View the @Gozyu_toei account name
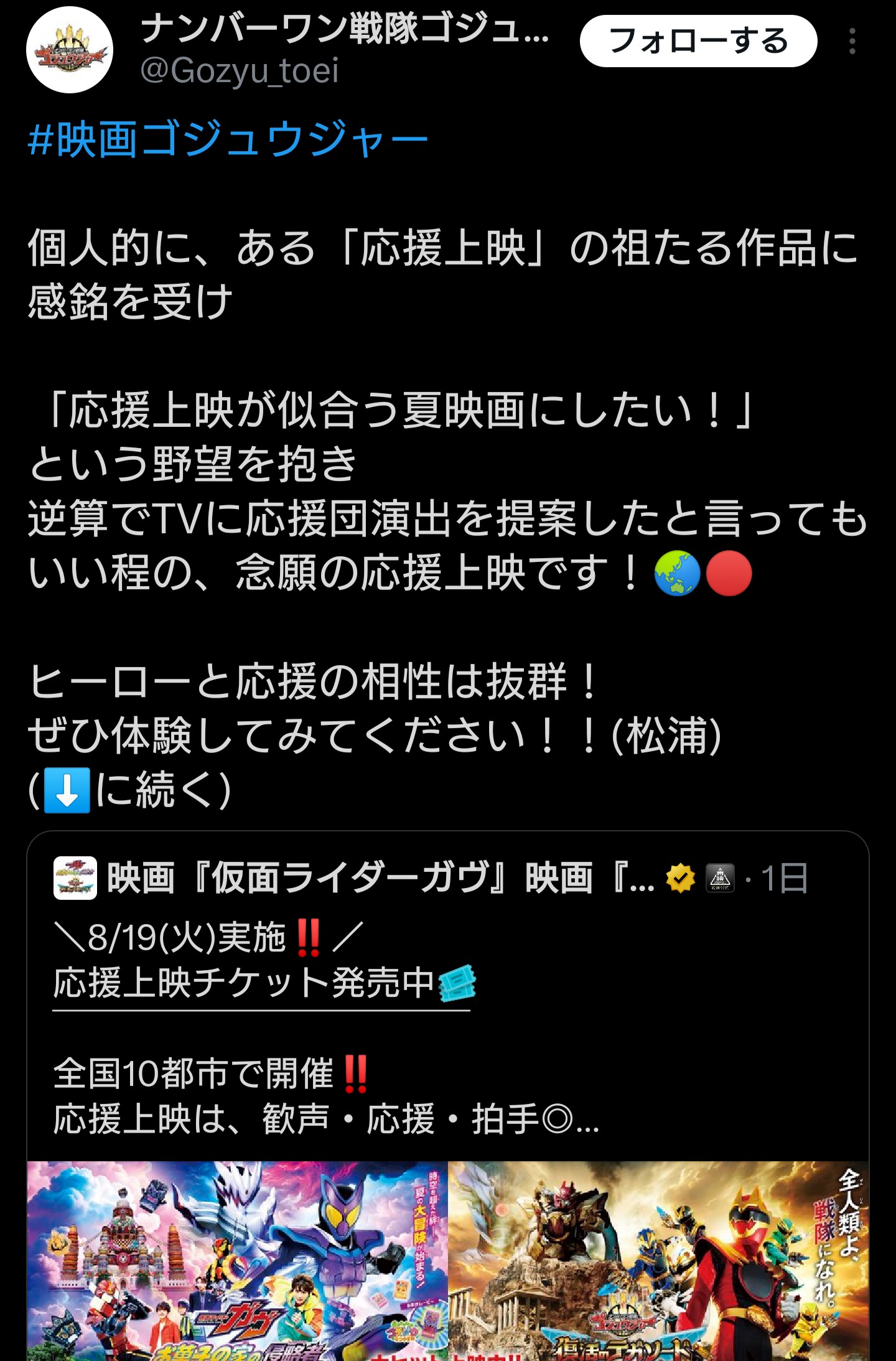896x1361 pixels. point(240,70)
